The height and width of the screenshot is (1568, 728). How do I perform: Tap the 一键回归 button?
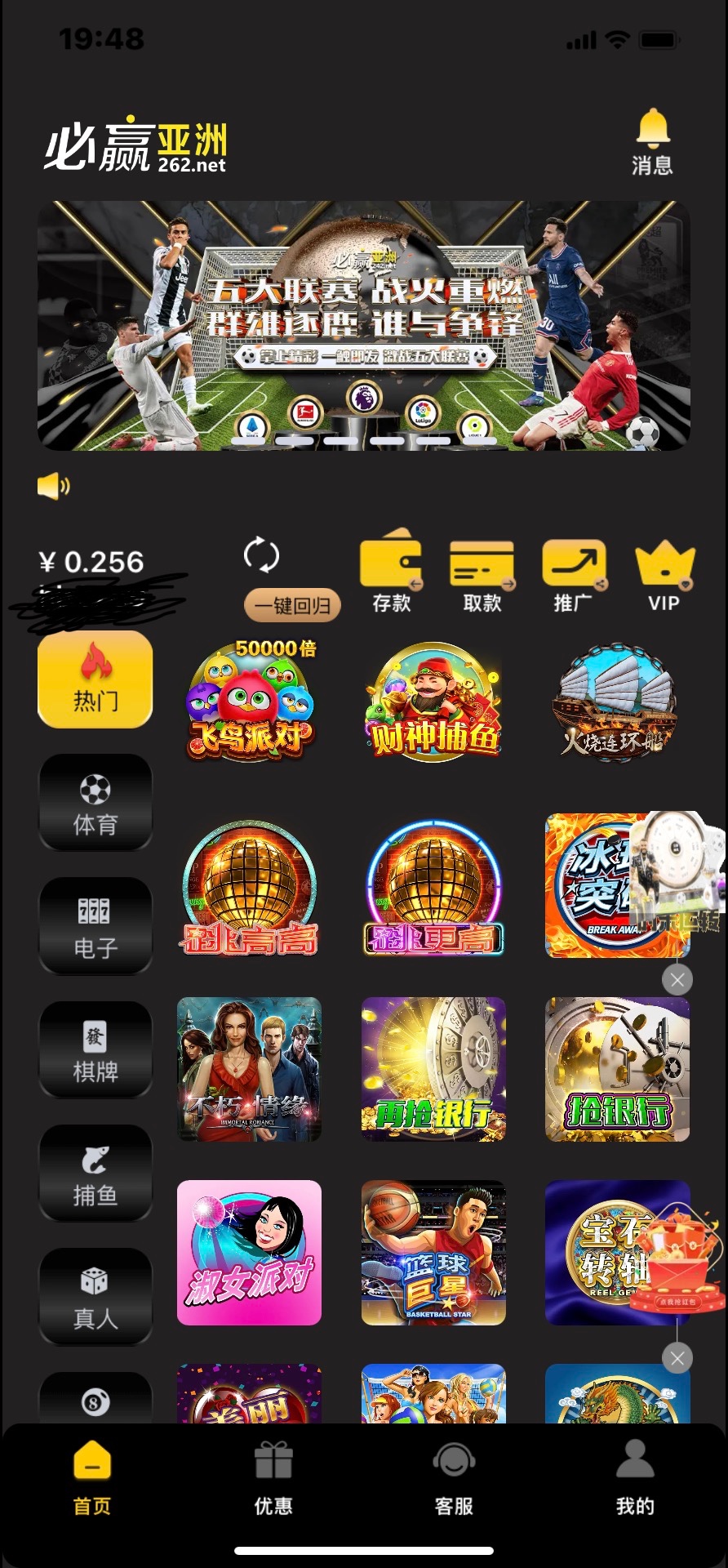click(x=292, y=605)
